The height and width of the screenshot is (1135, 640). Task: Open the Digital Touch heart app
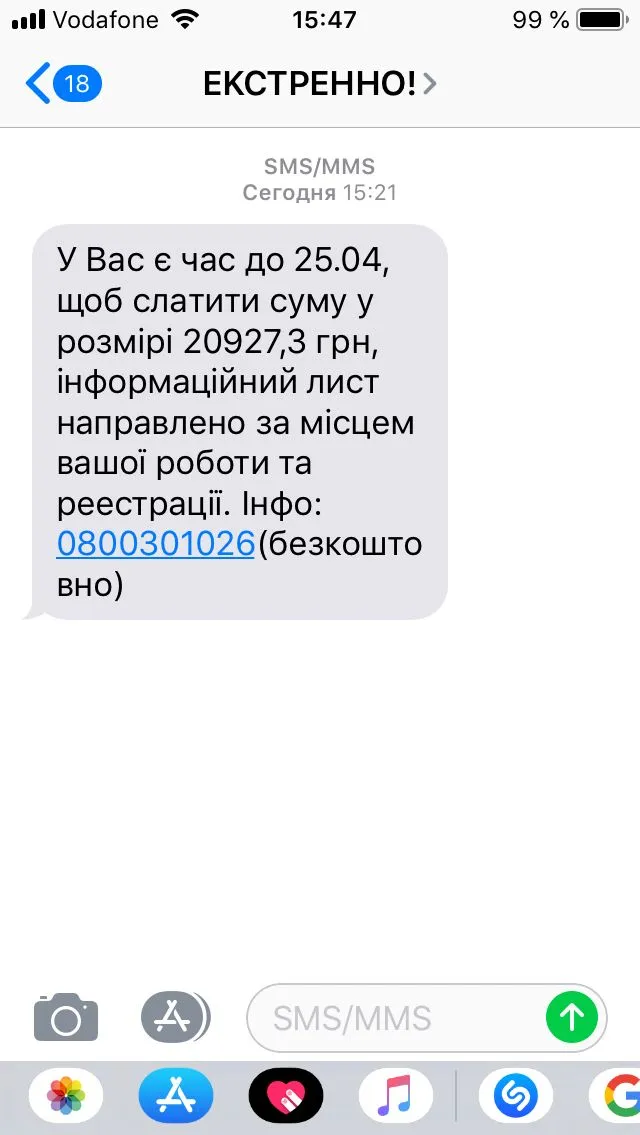285,1097
